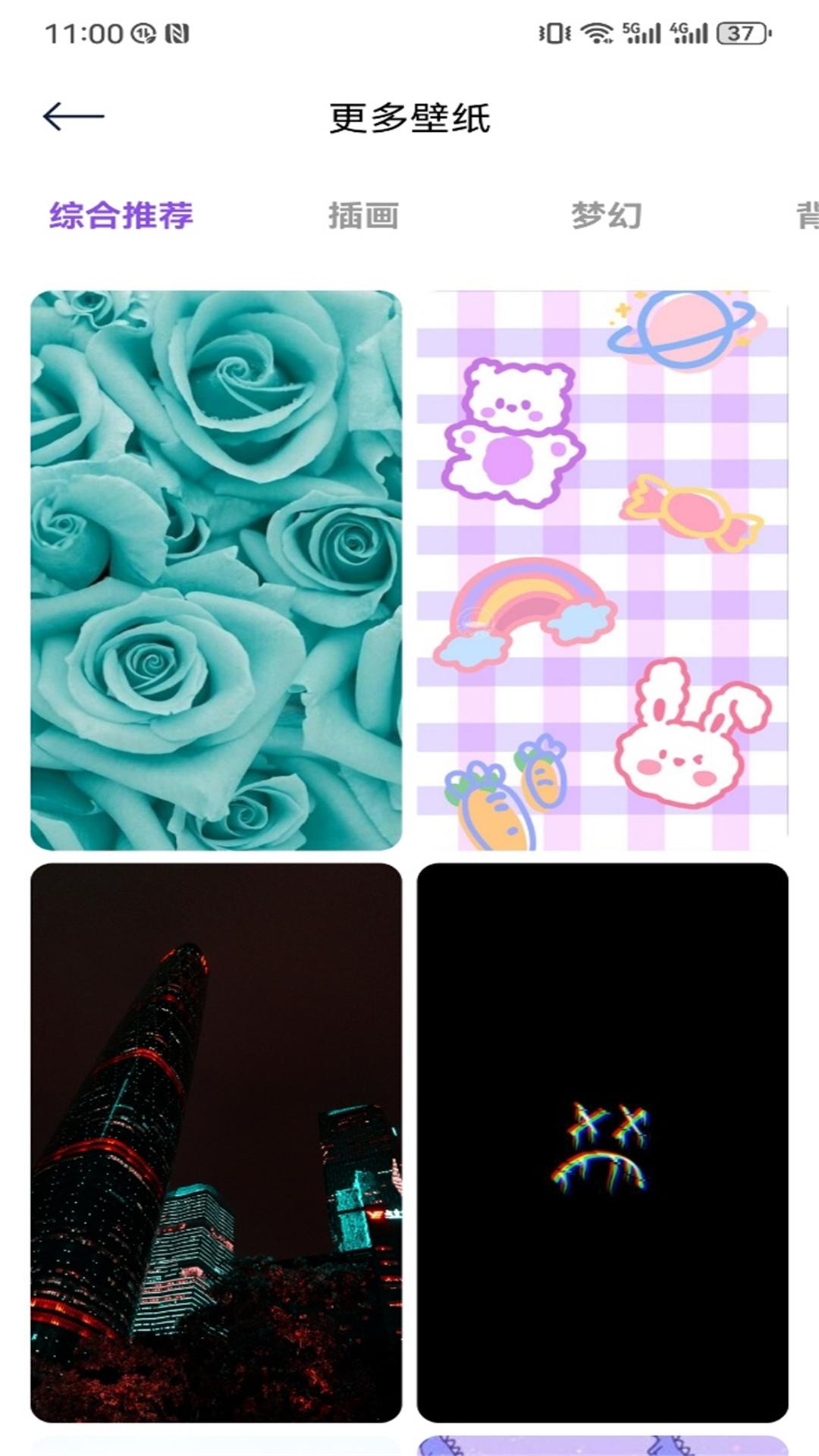This screenshot has width=819, height=1456.
Task: Open the purple plaid bear and bunny wallpaper
Action: pos(602,570)
